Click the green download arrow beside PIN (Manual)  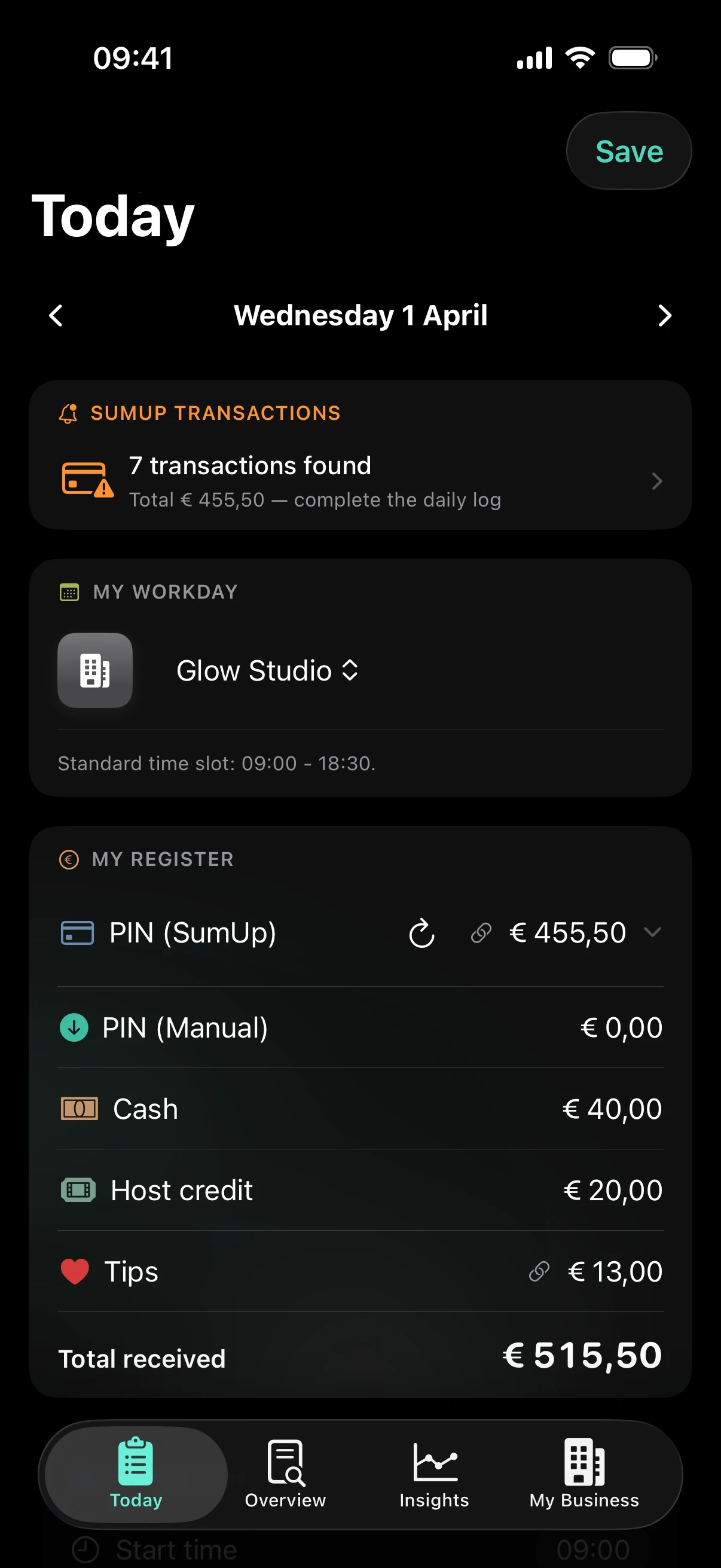[x=74, y=1027]
